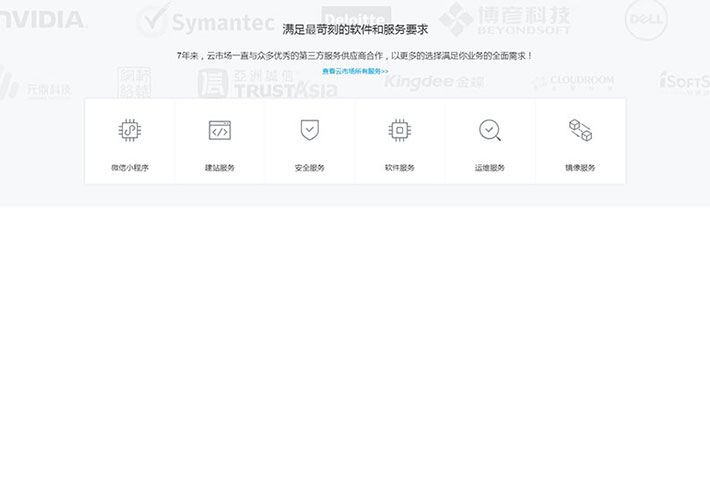Screen dimensions: 710x501
Task: Open the 安全服务 card
Action: [x=310, y=142]
